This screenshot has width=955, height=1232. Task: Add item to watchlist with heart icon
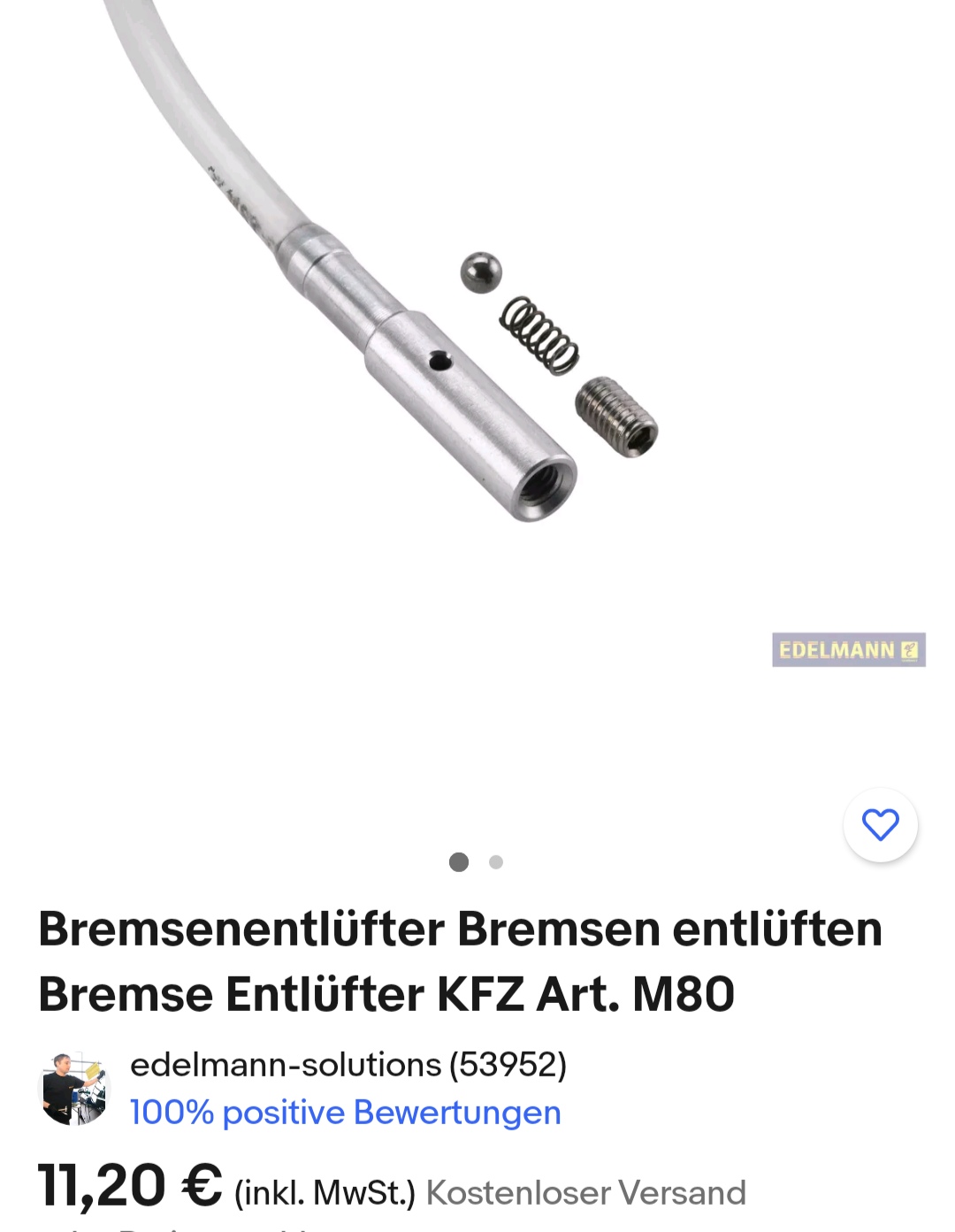point(880,824)
